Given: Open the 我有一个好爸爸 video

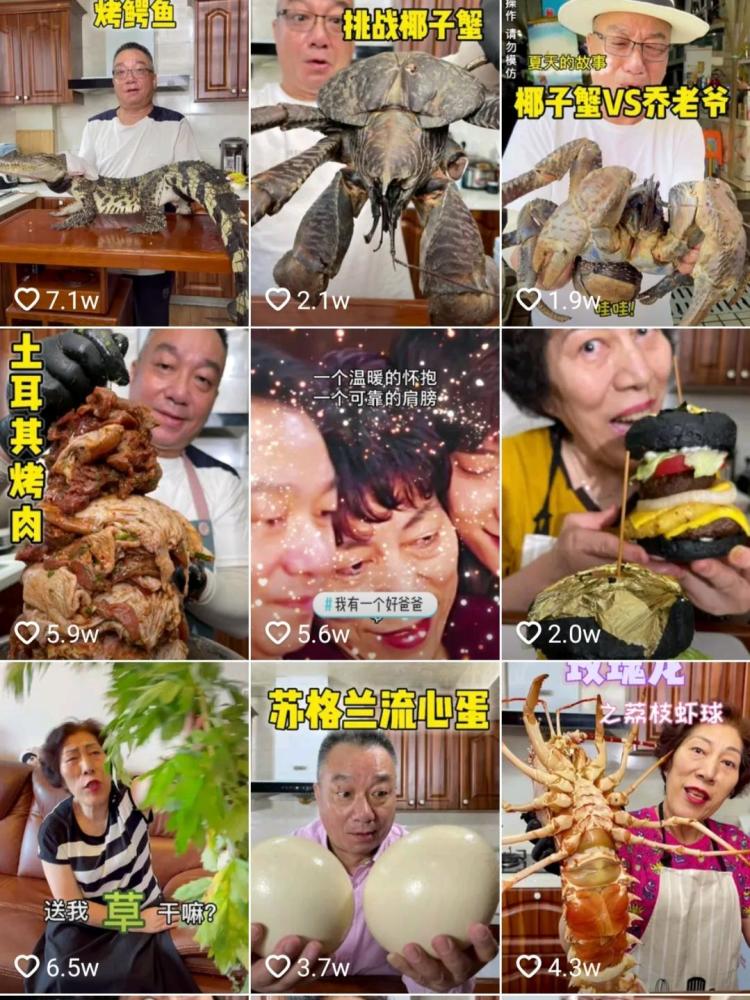Looking at the screenshot, I should pos(375,495).
